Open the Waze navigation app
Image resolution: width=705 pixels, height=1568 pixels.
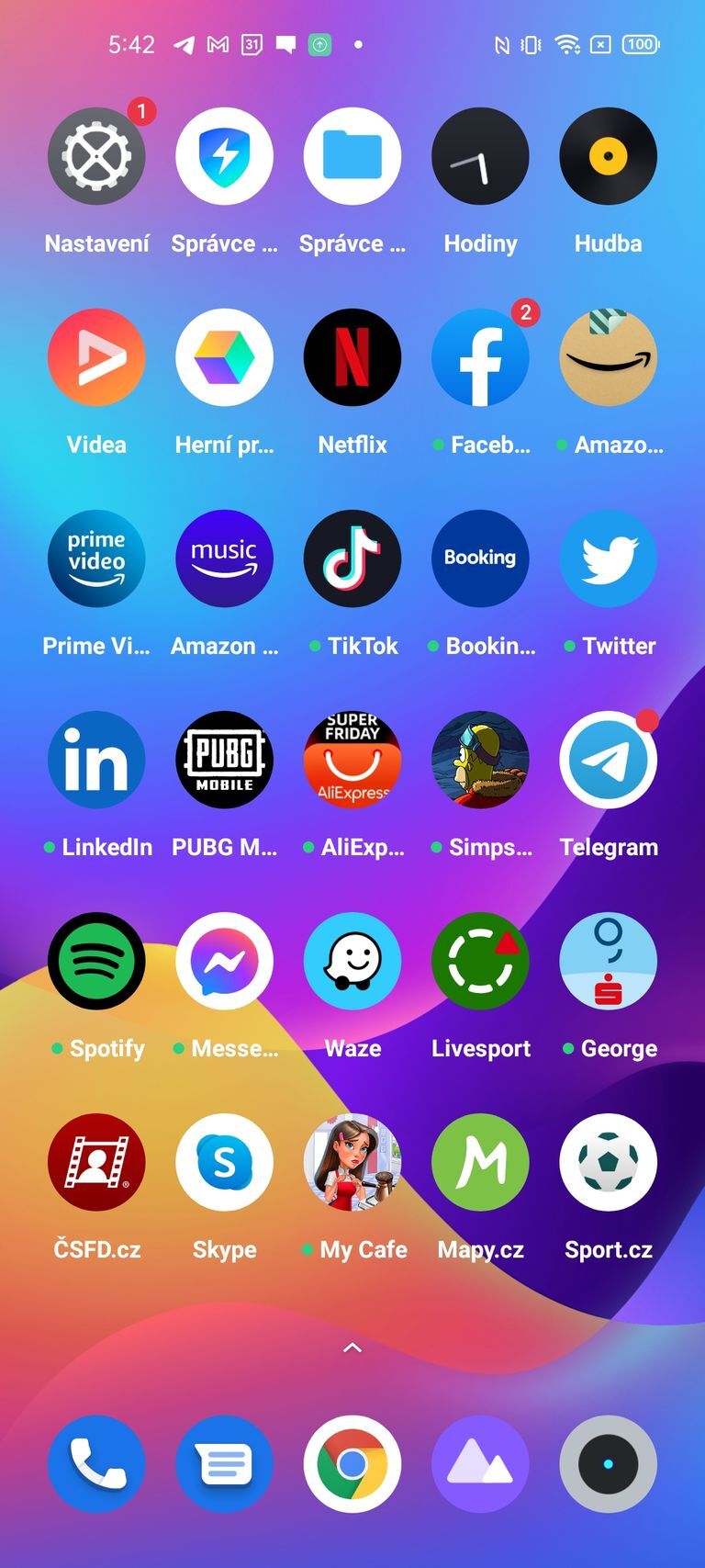click(x=352, y=961)
